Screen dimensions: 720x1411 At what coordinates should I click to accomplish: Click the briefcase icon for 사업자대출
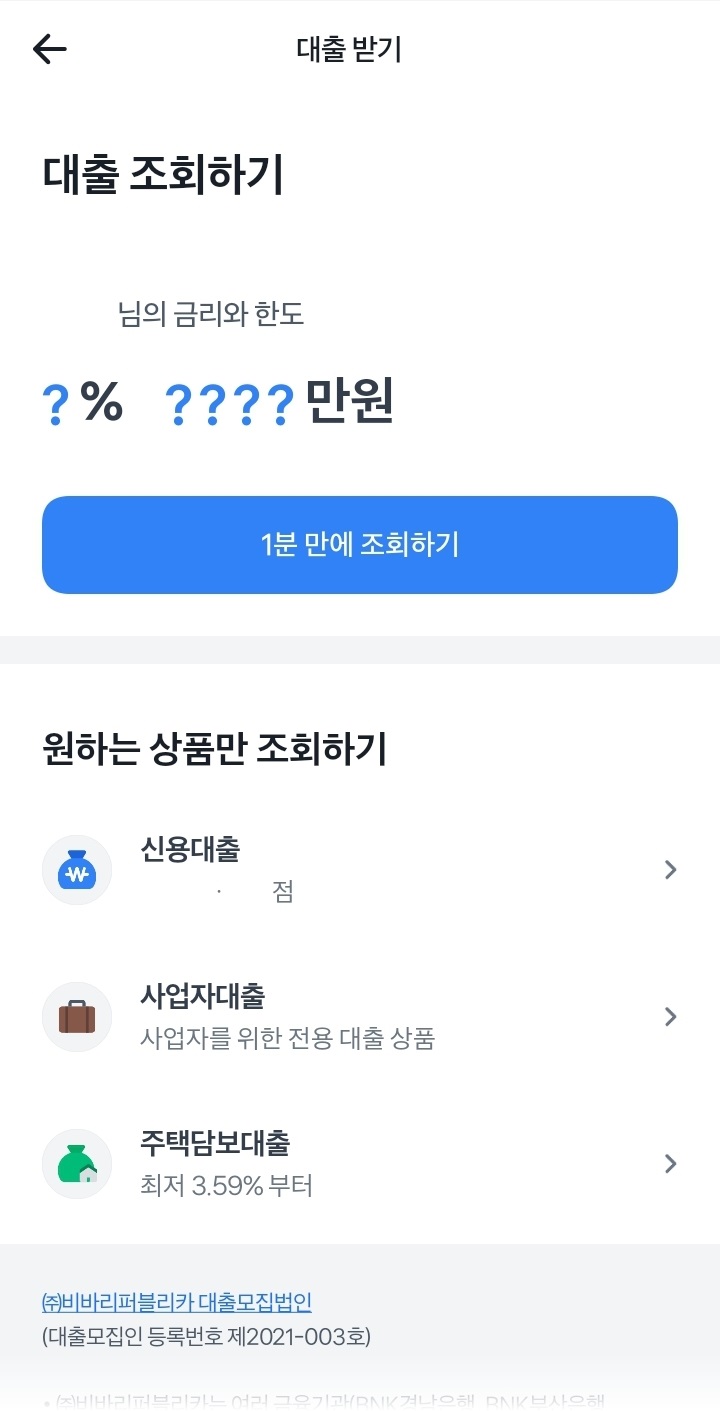(77, 1016)
